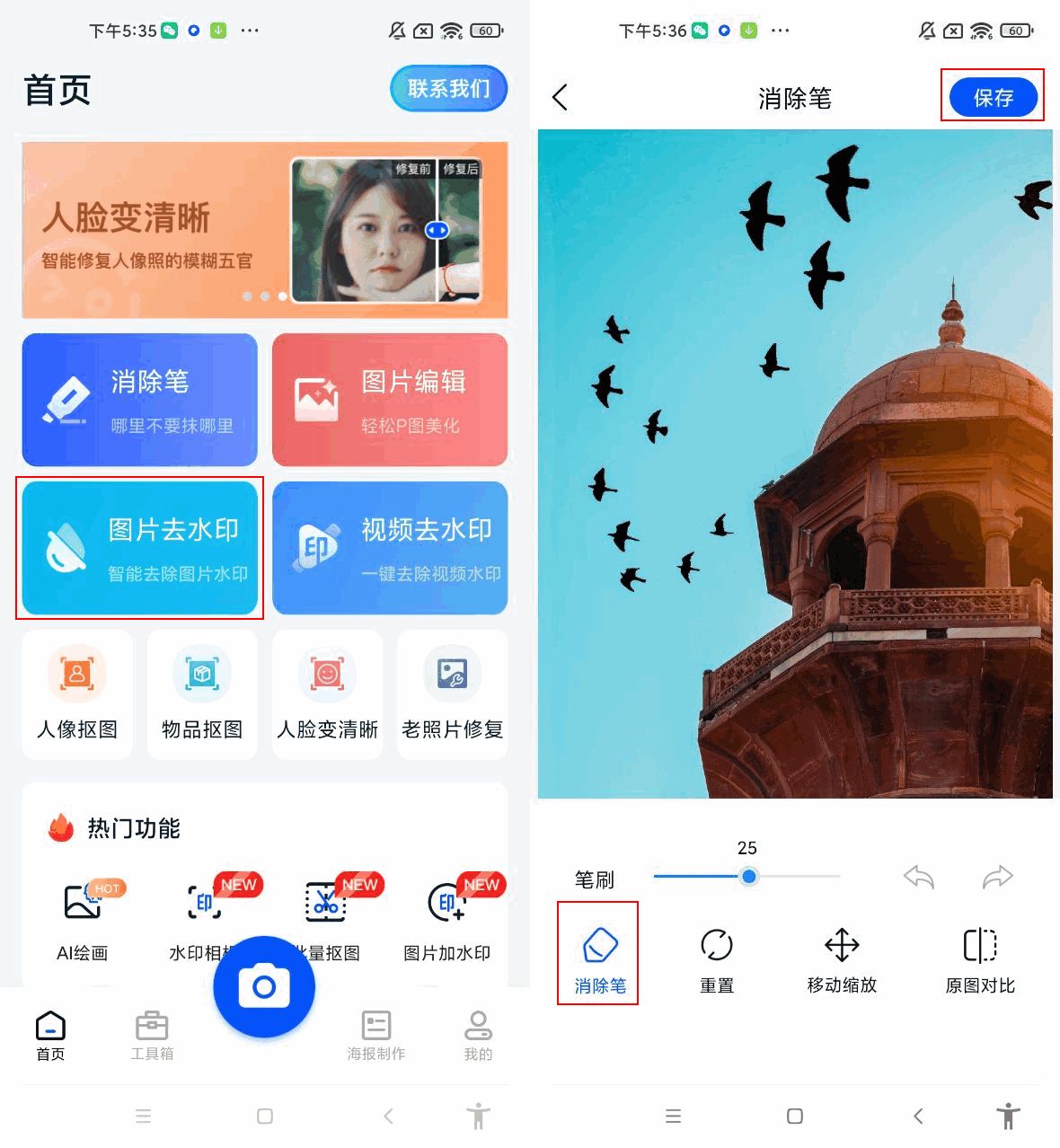1060x1148 pixels.
Task: Switch to the 海报制作 tab
Action: coord(375,1035)
